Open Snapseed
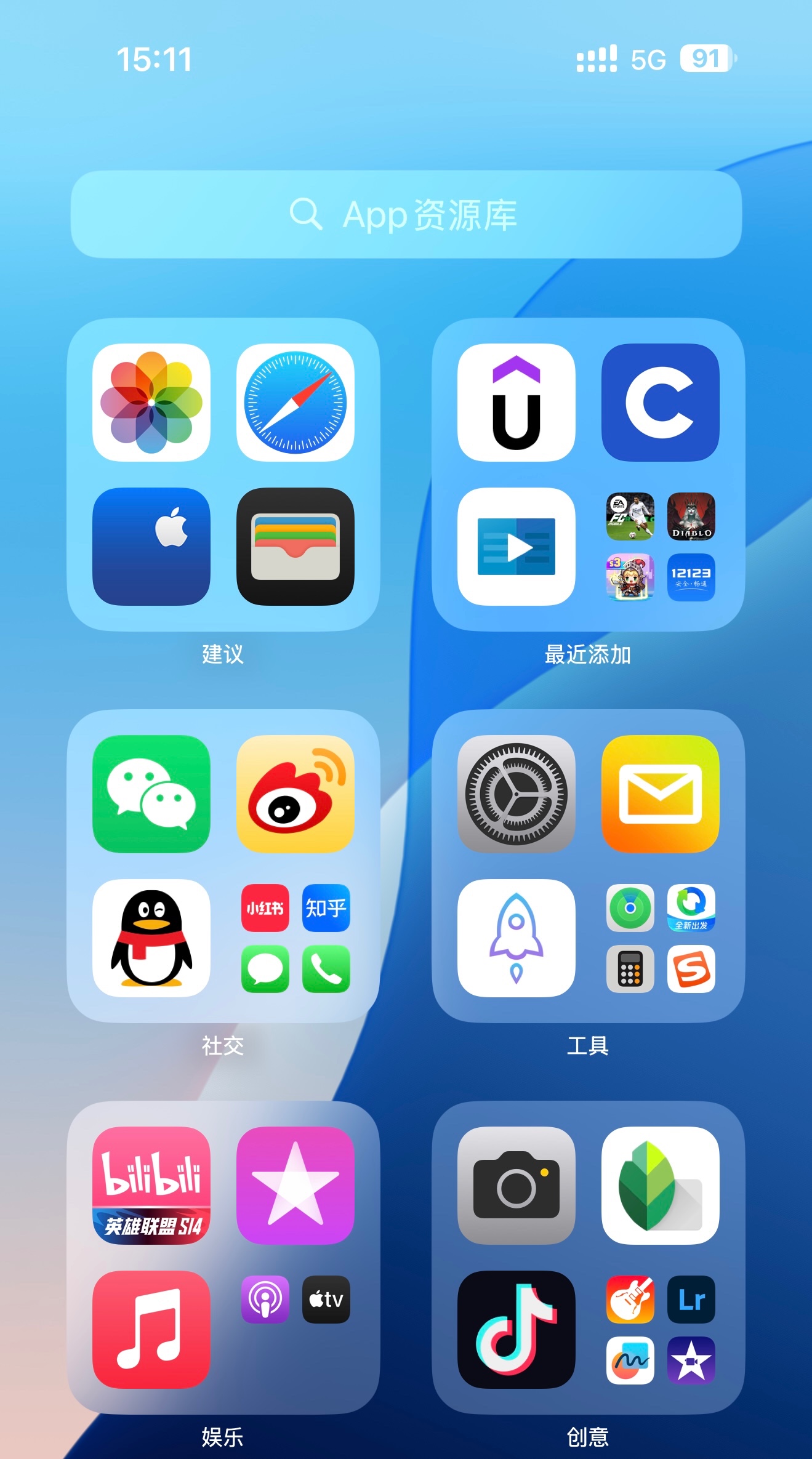This screenshot has height=1459, width=812. pos(661,1186)
